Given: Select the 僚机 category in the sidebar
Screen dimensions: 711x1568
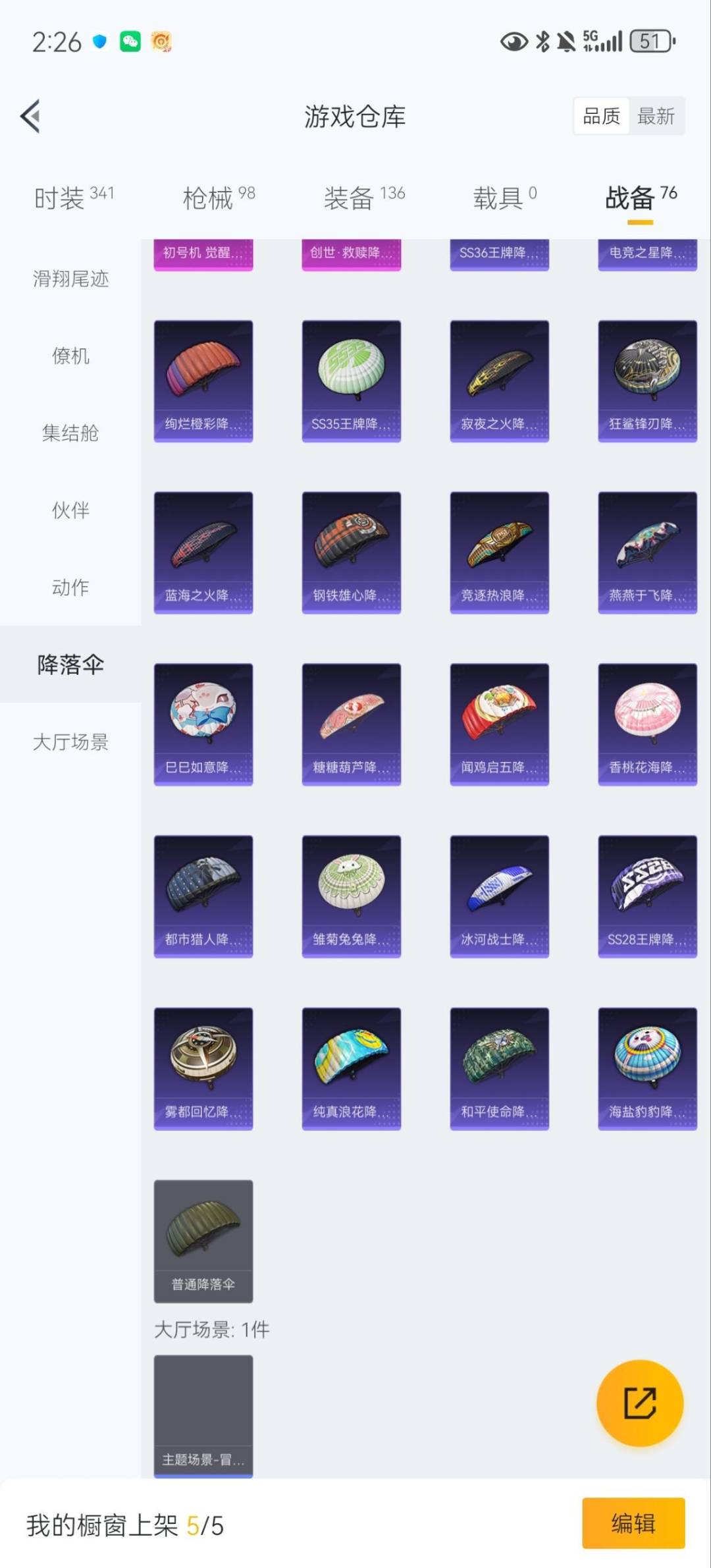Looking at the screenshot, I should 70,356.
